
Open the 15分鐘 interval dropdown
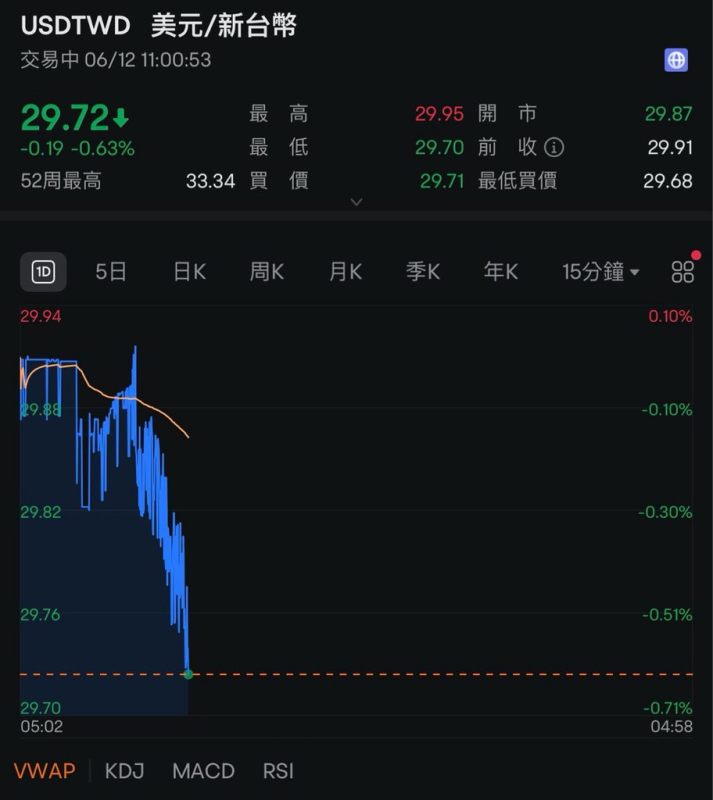tap(600, 271)
